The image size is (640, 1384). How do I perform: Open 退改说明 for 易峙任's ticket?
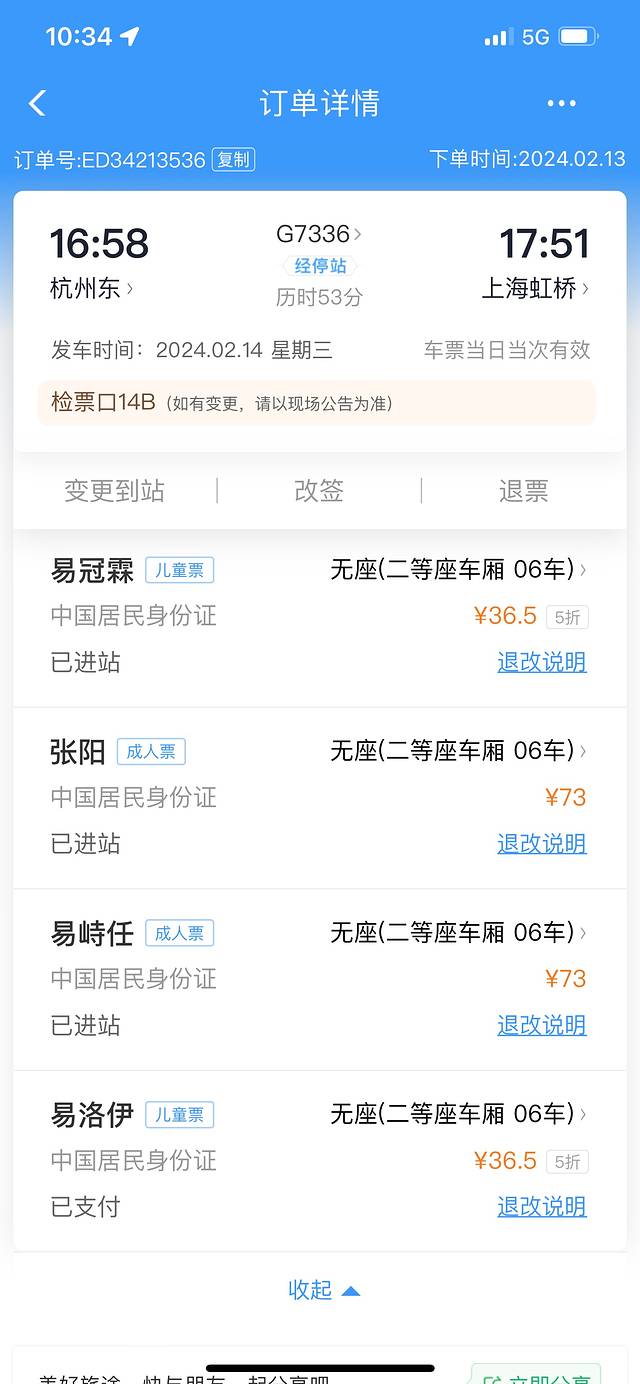(x=541, y=1025)
